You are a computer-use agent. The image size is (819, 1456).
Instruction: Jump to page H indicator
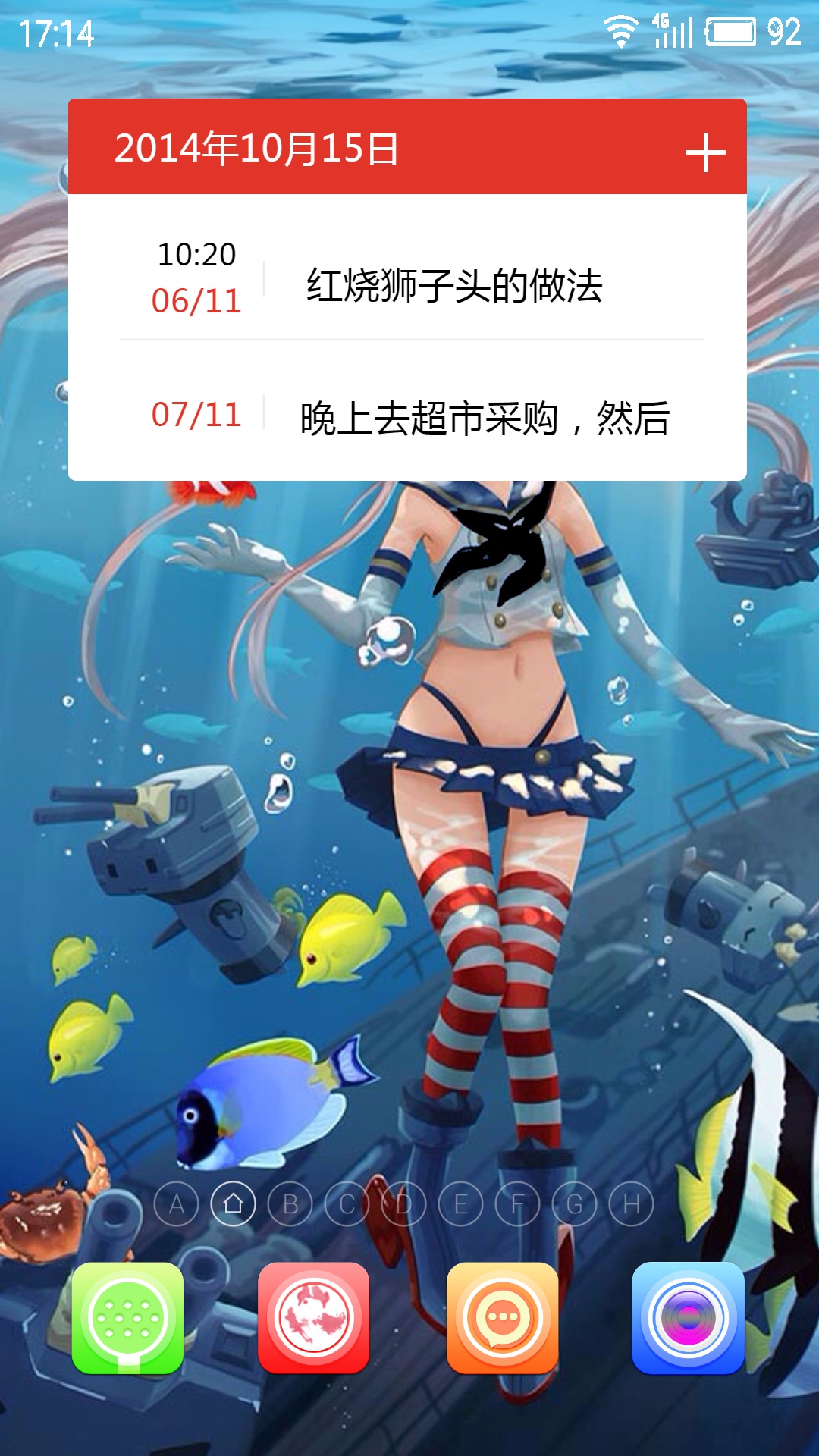632,1203
